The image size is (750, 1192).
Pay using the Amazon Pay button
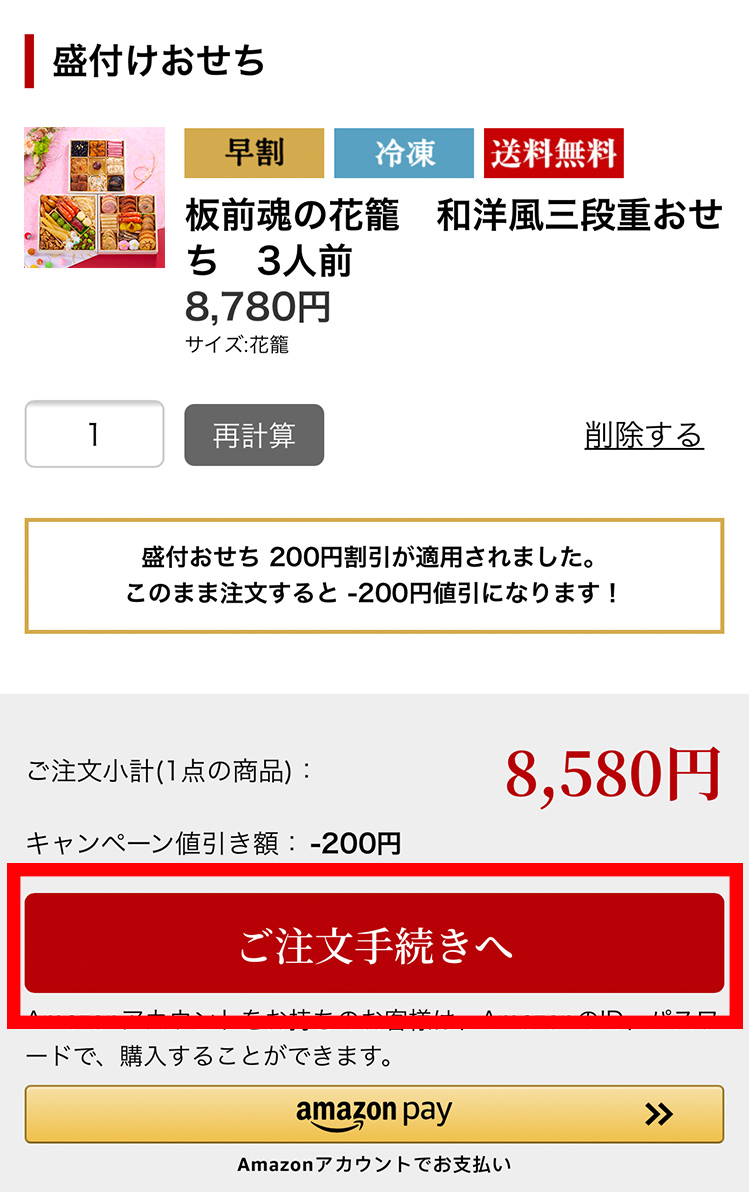click(x=374, y=1114)
